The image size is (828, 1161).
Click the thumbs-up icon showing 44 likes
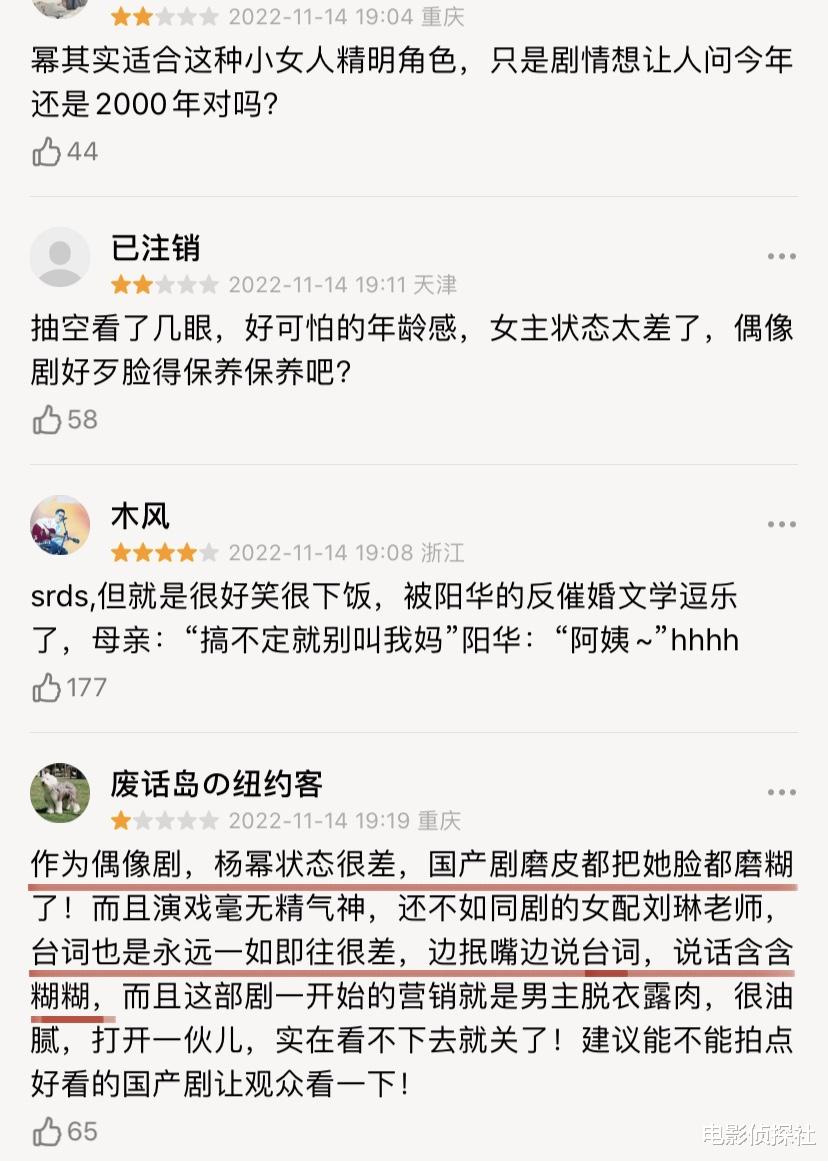[x=48, y=152]
